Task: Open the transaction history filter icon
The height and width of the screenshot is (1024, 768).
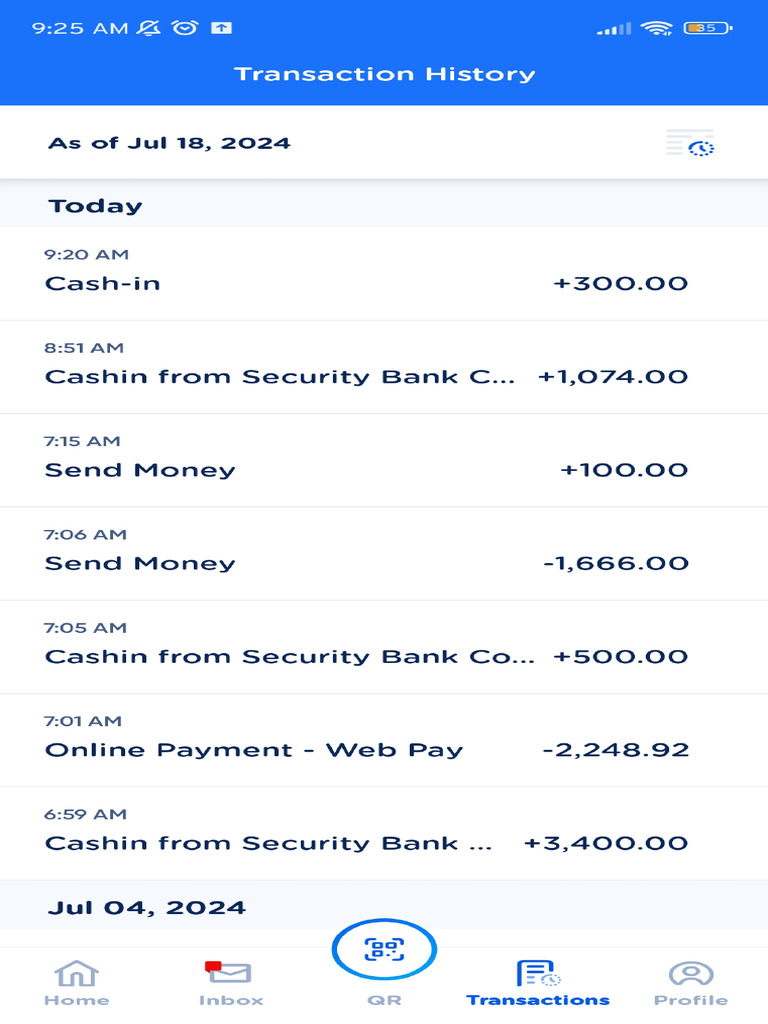Action: (x=690, y=143)
